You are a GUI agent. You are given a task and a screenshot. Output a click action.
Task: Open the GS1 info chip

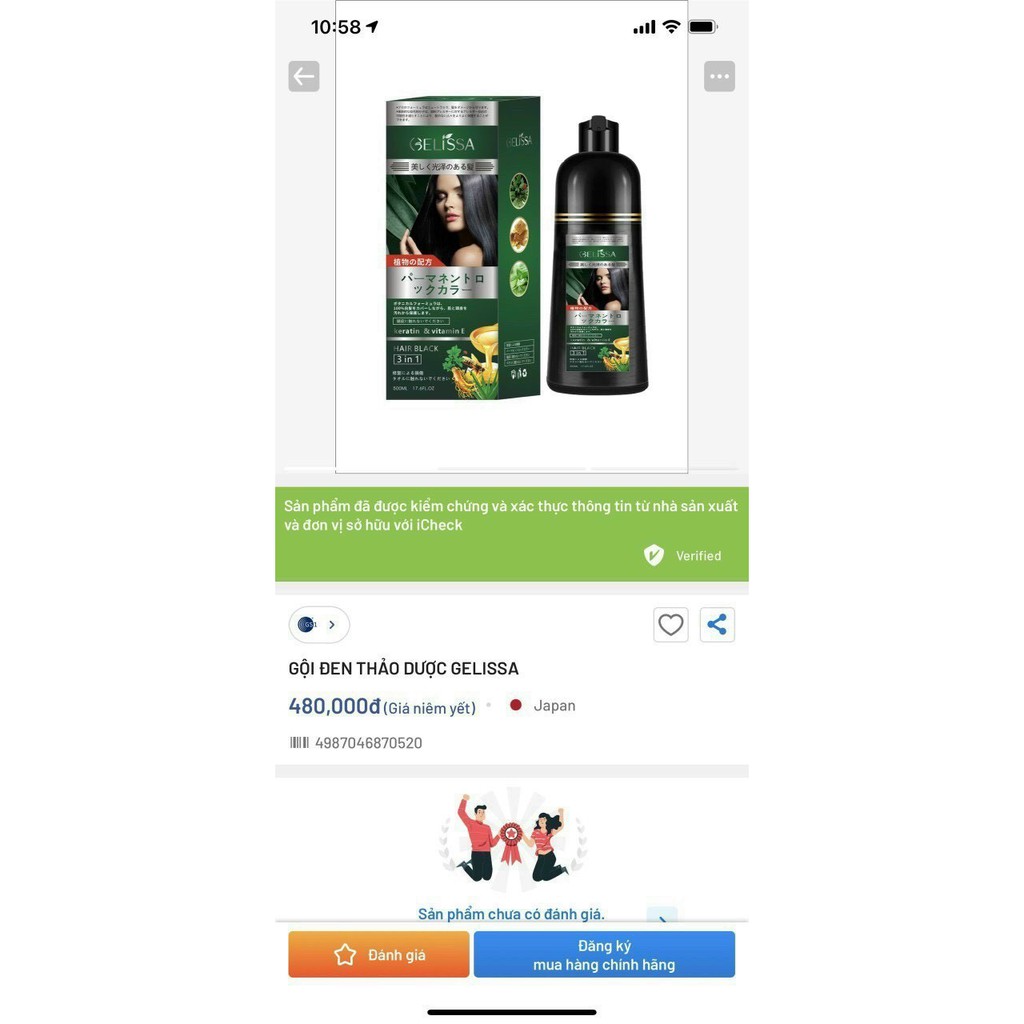[x=319, y=624]
